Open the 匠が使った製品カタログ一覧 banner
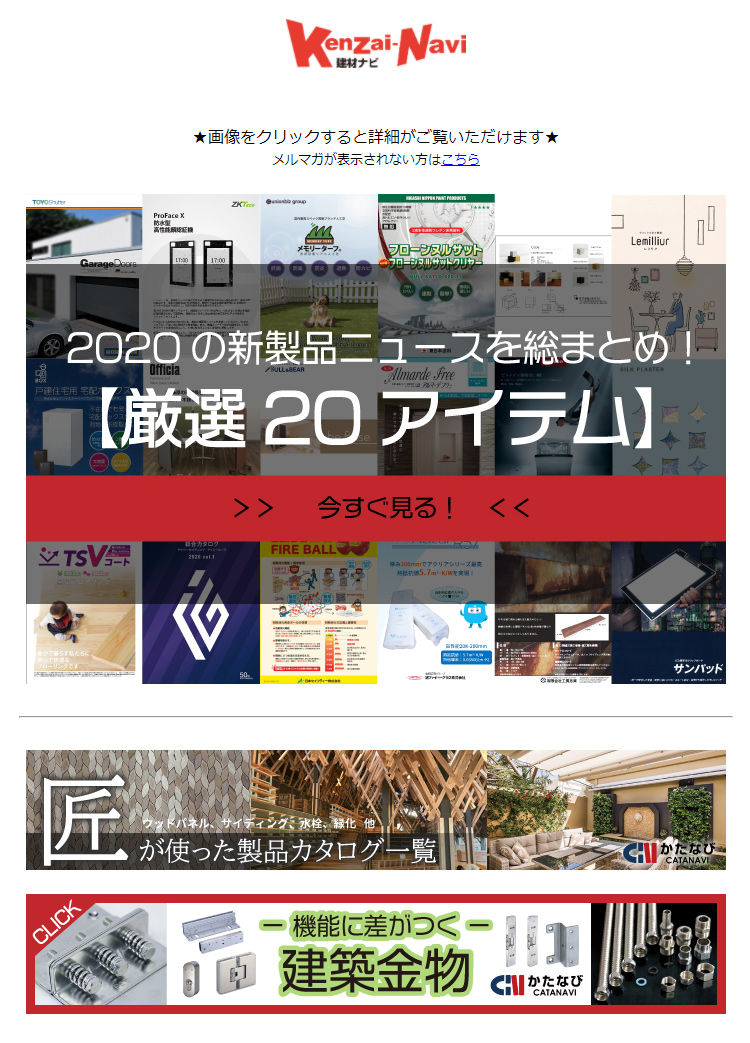This screenshot has width=750, height=1043. (376, 810)
